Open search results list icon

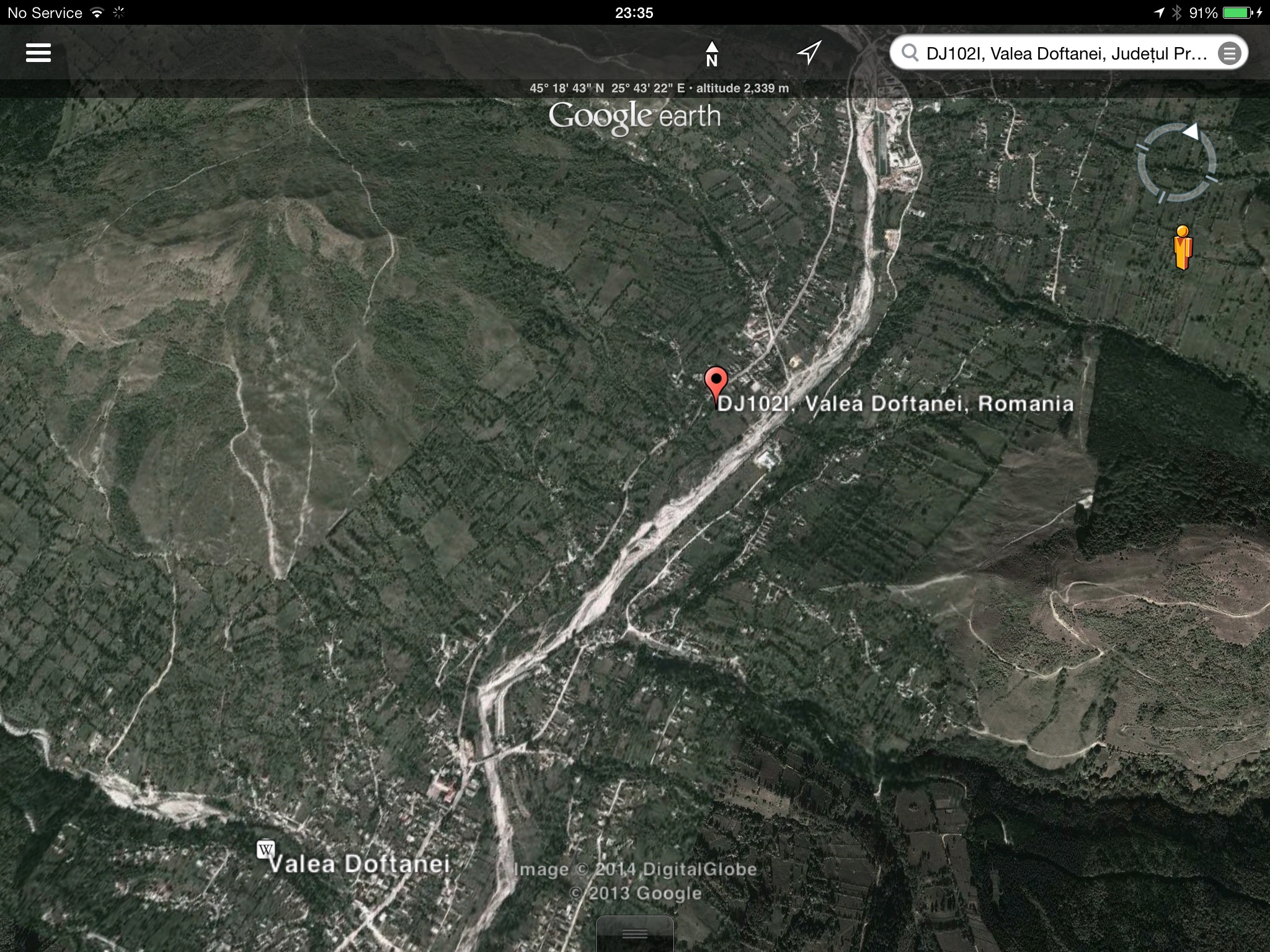(x=1229, y=54)
